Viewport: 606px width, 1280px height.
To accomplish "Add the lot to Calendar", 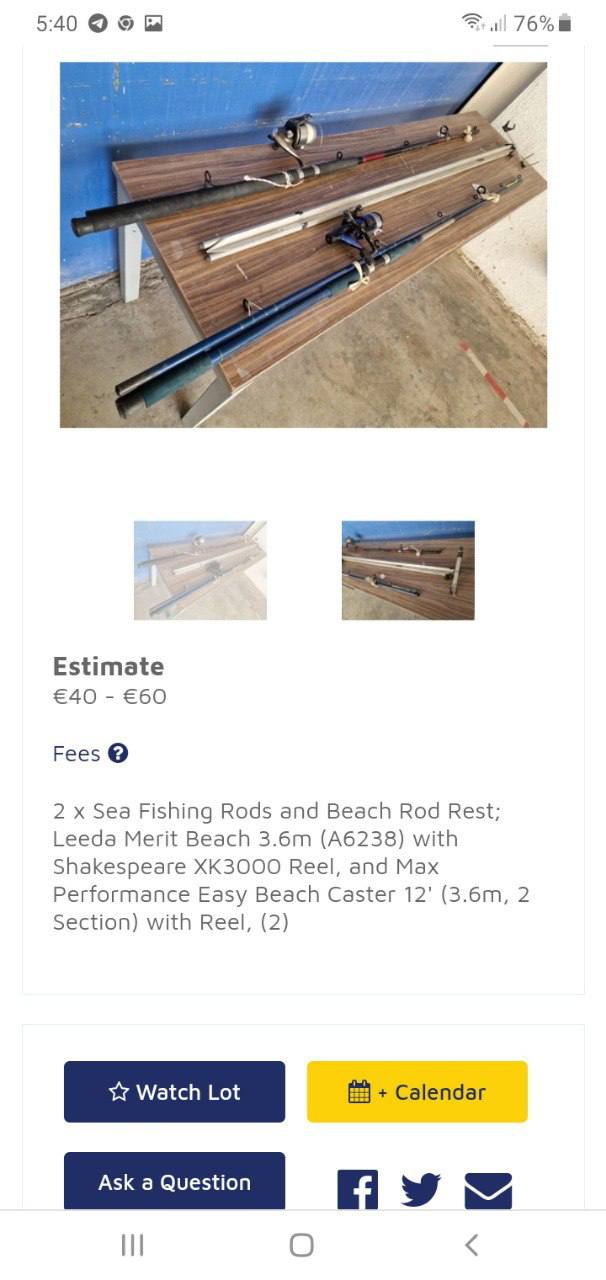I will [417, 1092].
